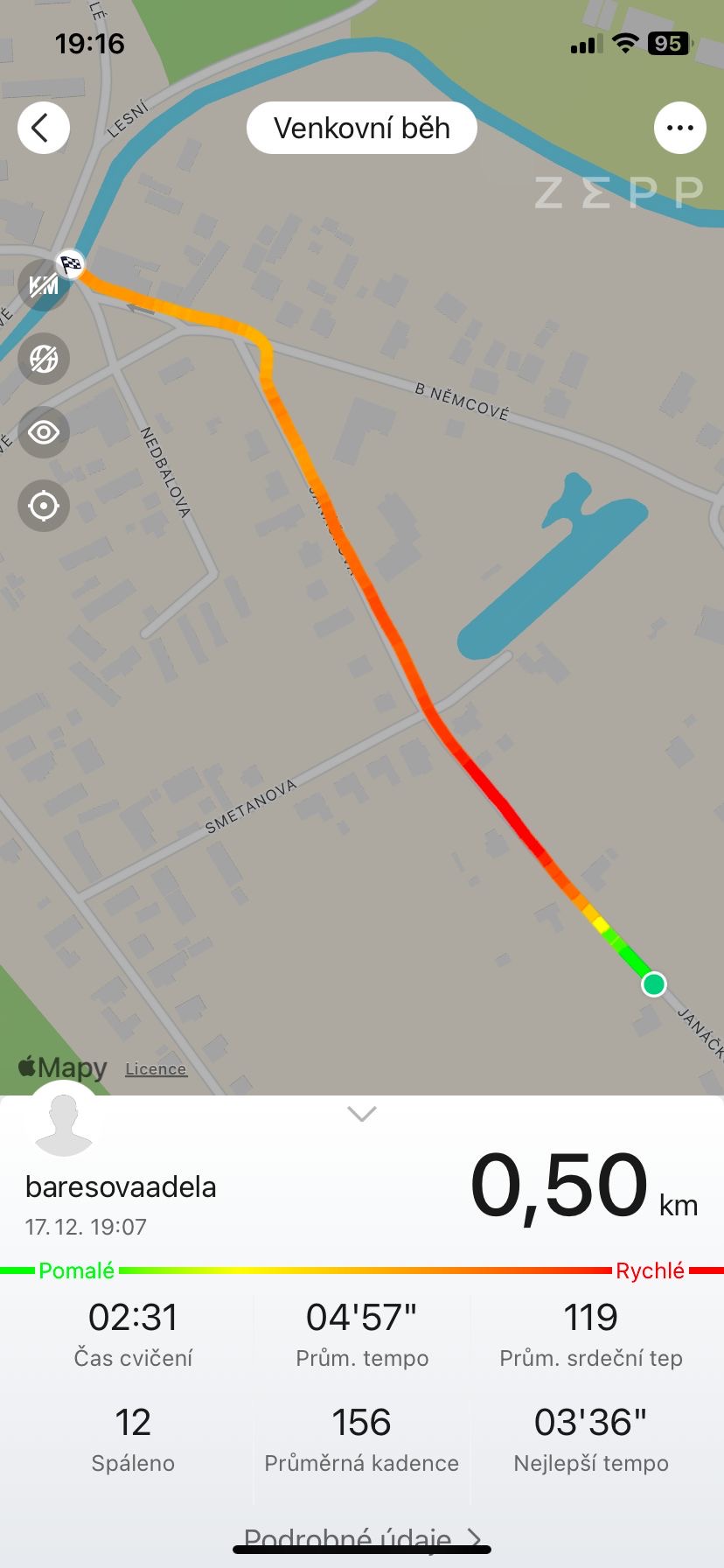
Task: Go back from the outdoor run screen
Action: (43, 128)
